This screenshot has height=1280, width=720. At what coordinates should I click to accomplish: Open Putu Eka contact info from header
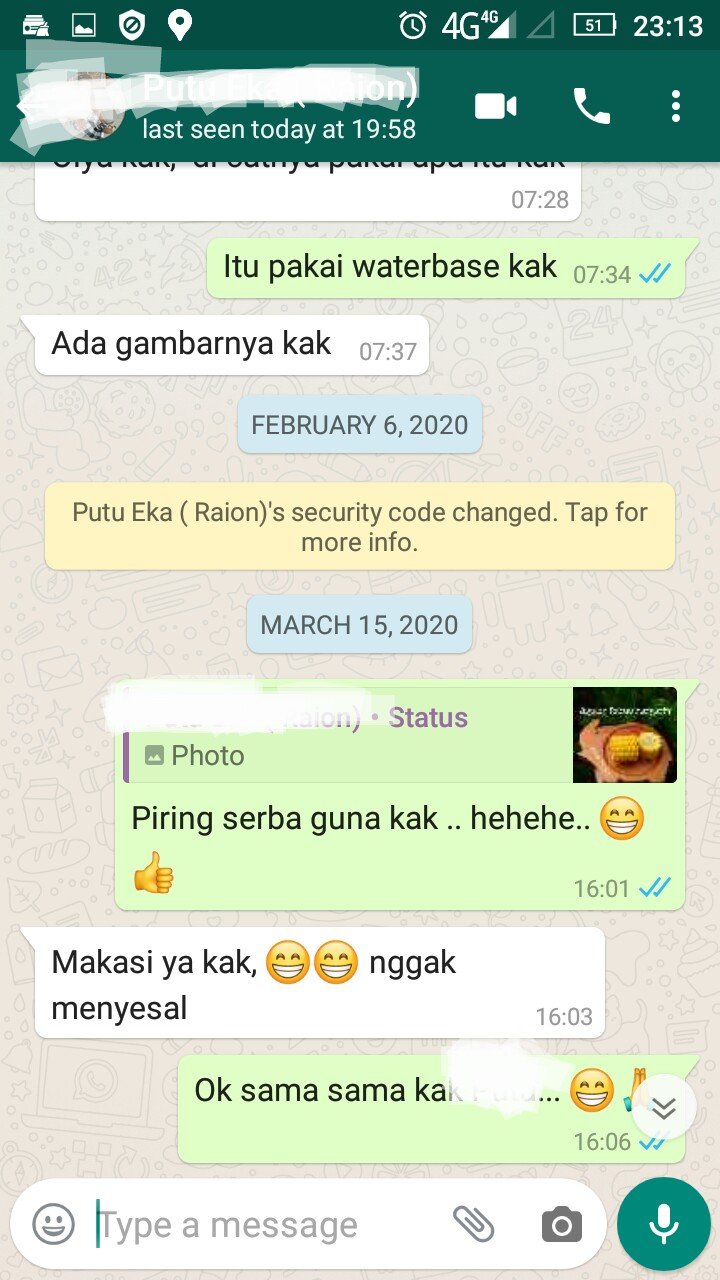(279, 106)
